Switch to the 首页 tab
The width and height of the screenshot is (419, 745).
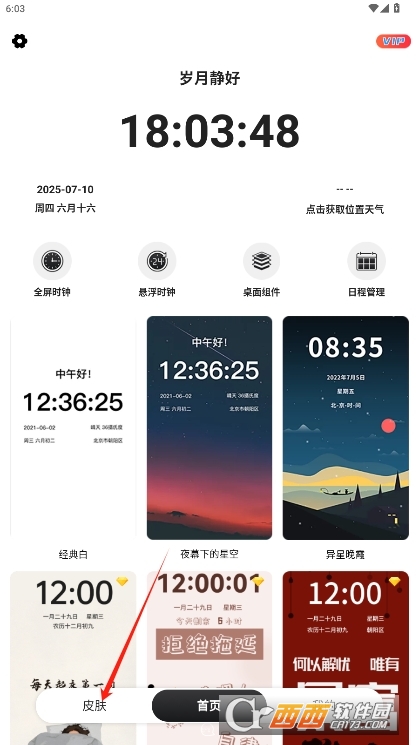coord(209,706)
